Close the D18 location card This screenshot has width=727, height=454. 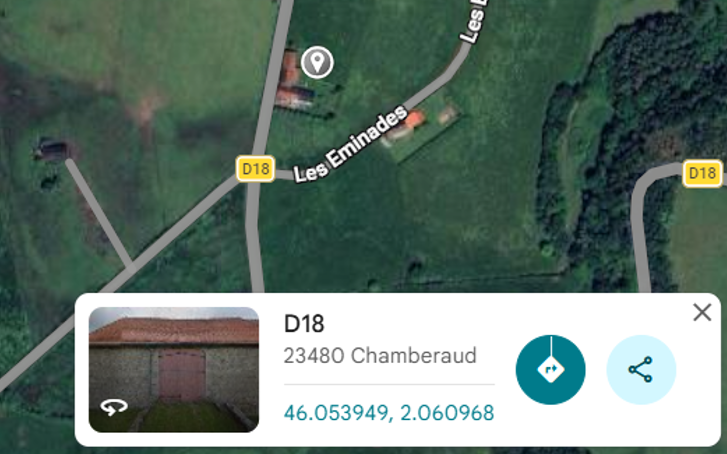pyautogui.click(x=702, y=313)
